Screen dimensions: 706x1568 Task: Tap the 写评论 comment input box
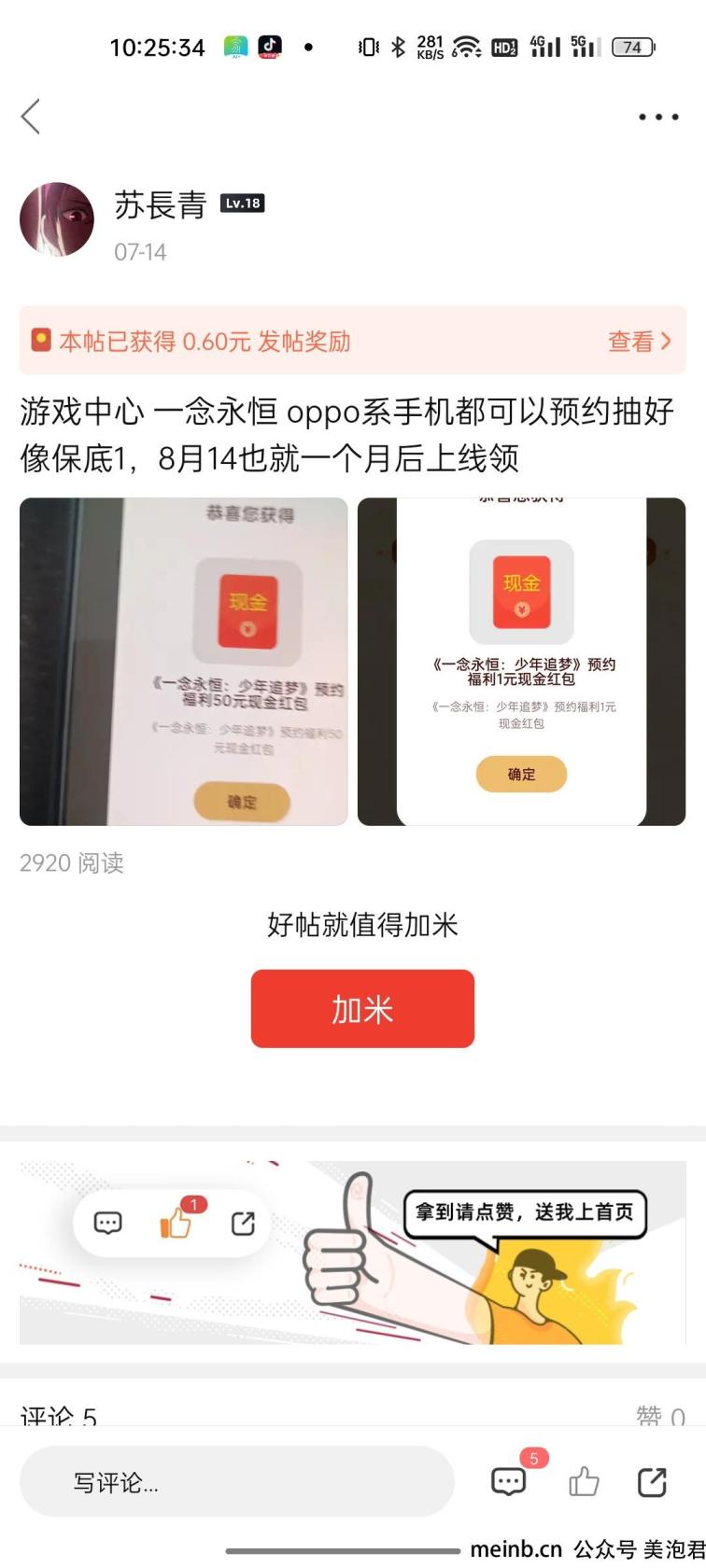pyautogui.click(x=237, y=1482)
